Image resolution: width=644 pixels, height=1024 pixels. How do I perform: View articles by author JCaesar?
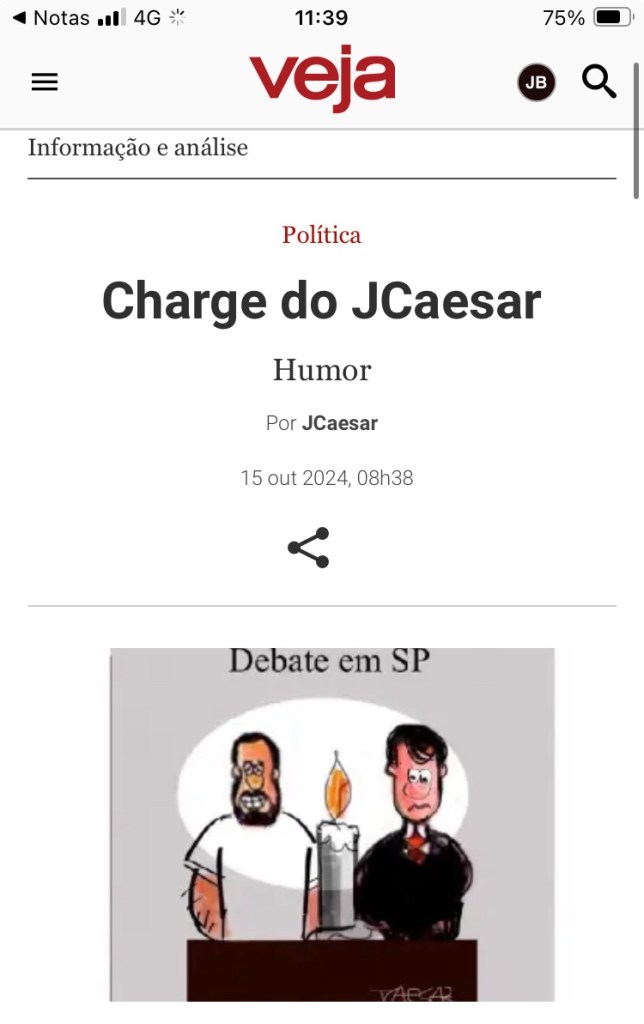(x=340, y=423)
